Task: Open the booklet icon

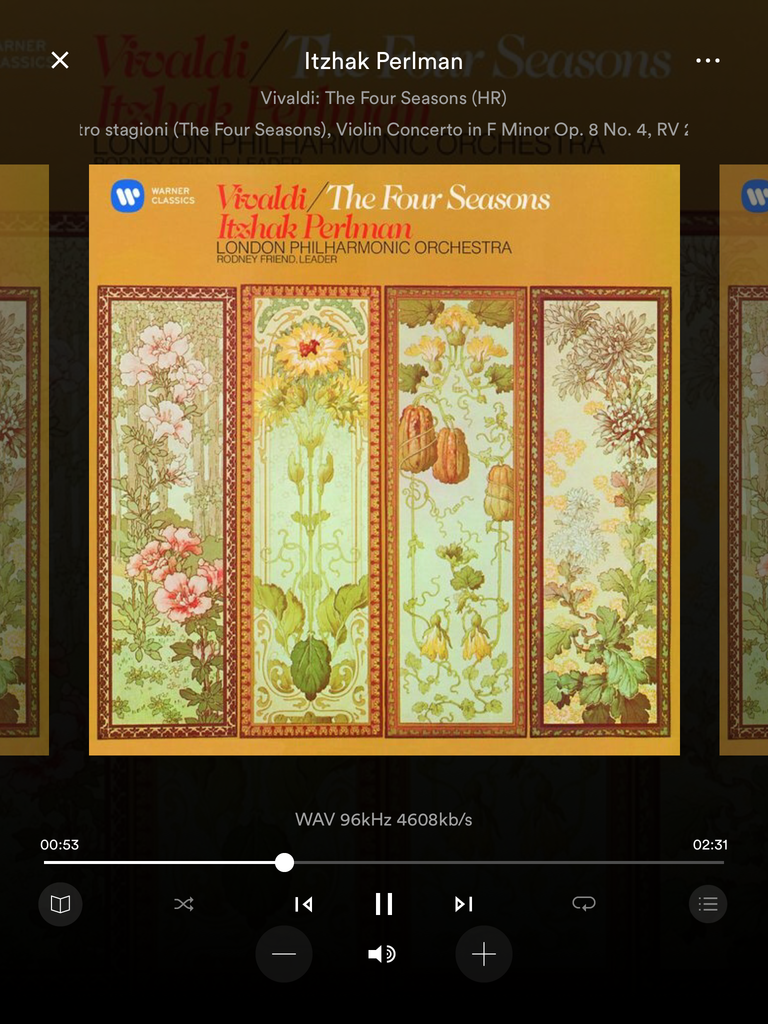Action: (x=60, y=904)
